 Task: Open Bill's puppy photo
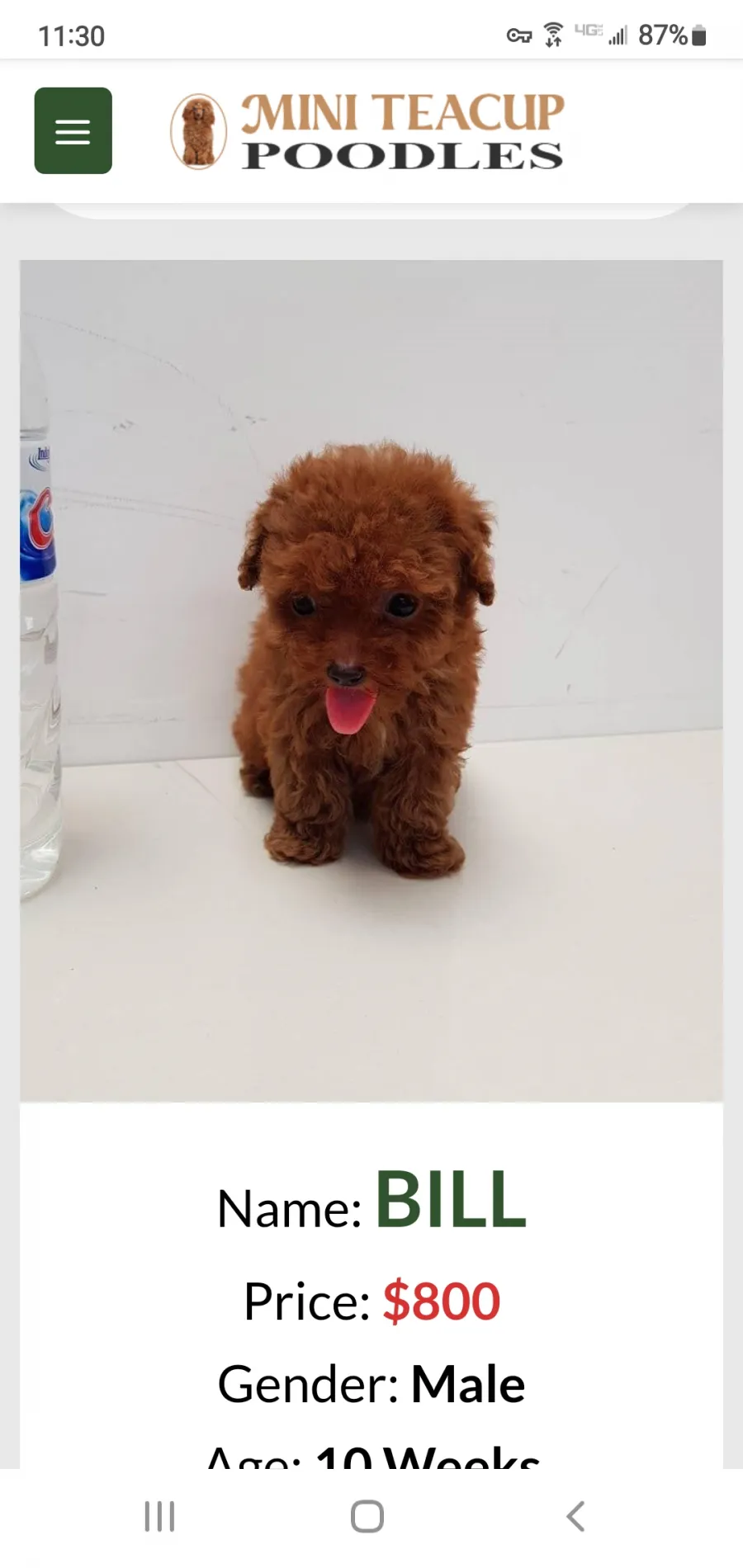click(x=371, y=681)
